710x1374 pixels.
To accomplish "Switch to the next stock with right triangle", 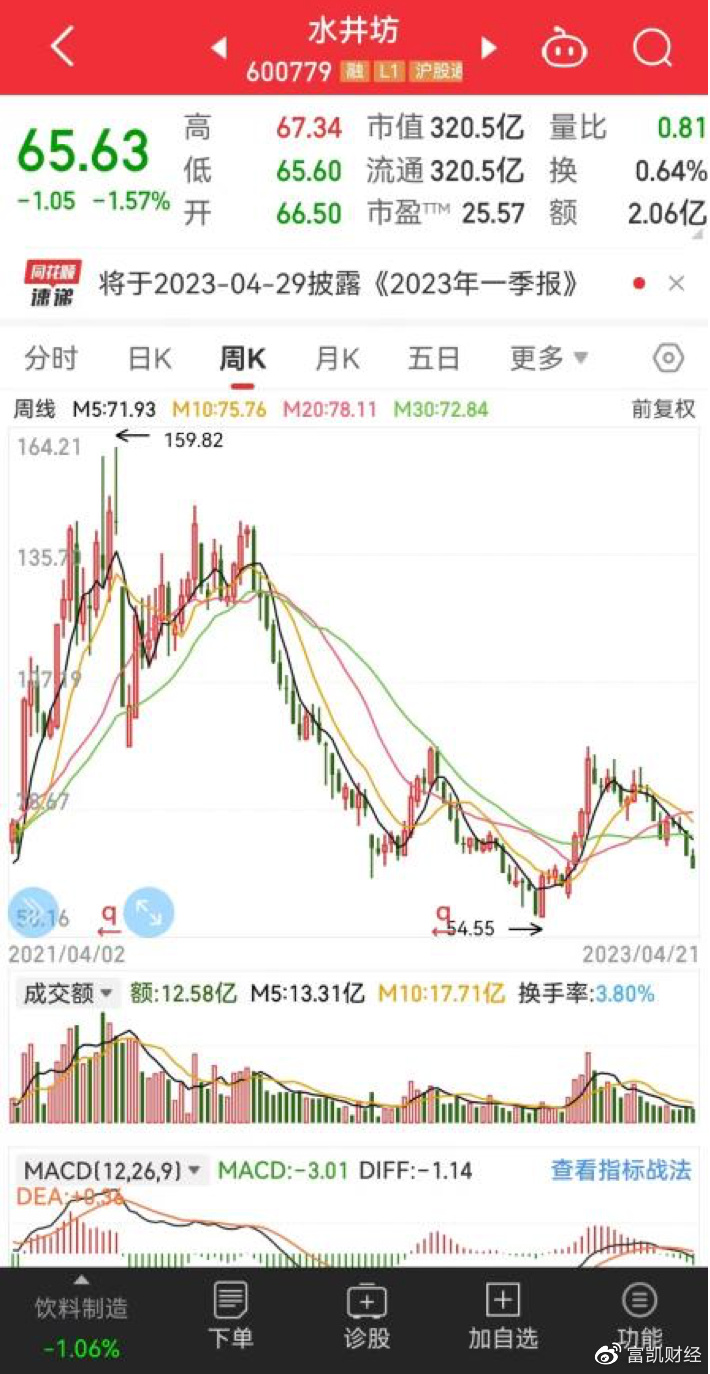I will [489, 47].
